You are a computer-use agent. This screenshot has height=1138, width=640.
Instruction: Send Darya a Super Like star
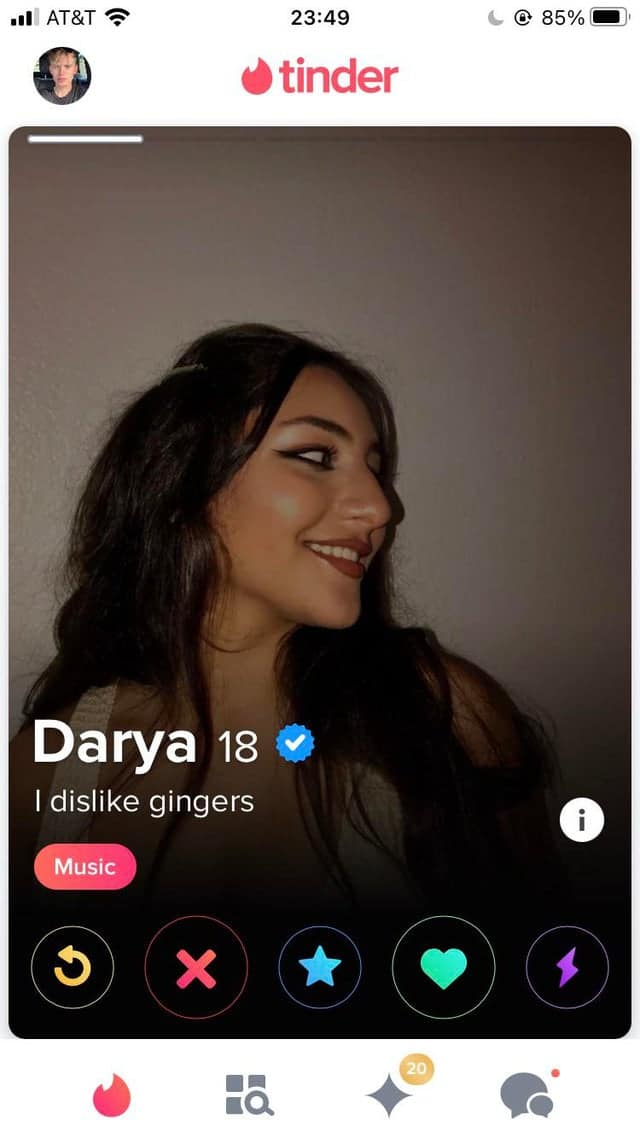(320, 967)
